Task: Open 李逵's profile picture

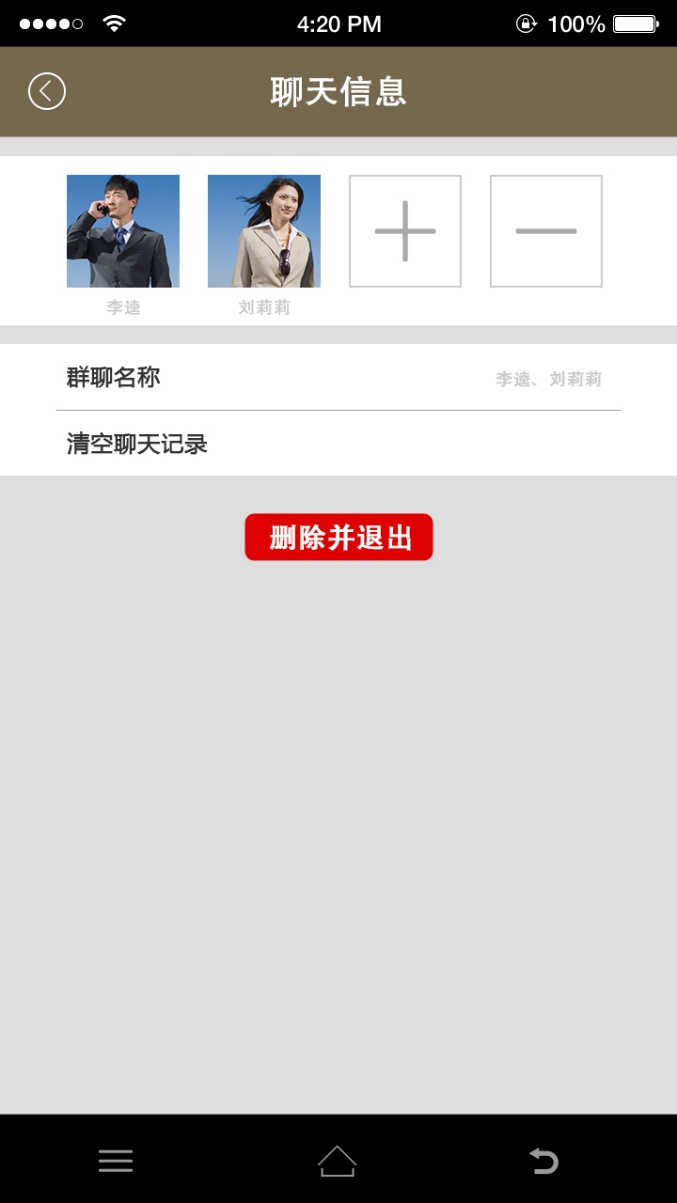Action: (x=123, y=231)
